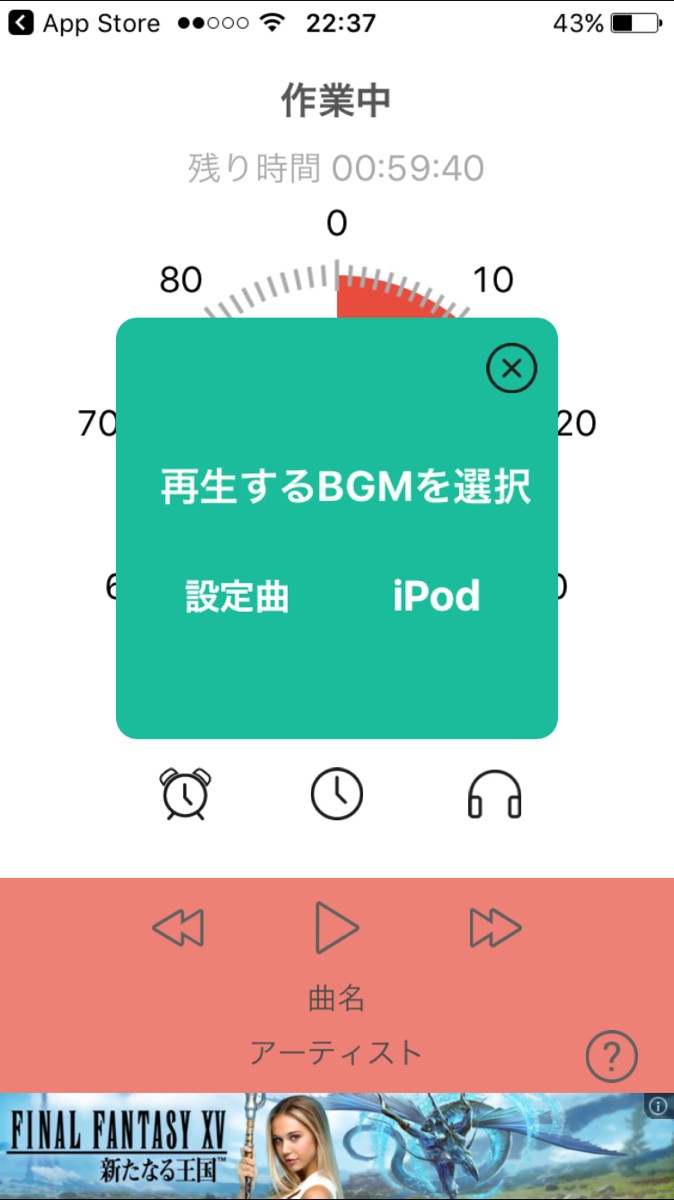Open the alarm clock settings
The height and width of the screenshot is (1200, 674).
(x=186, y=794)
